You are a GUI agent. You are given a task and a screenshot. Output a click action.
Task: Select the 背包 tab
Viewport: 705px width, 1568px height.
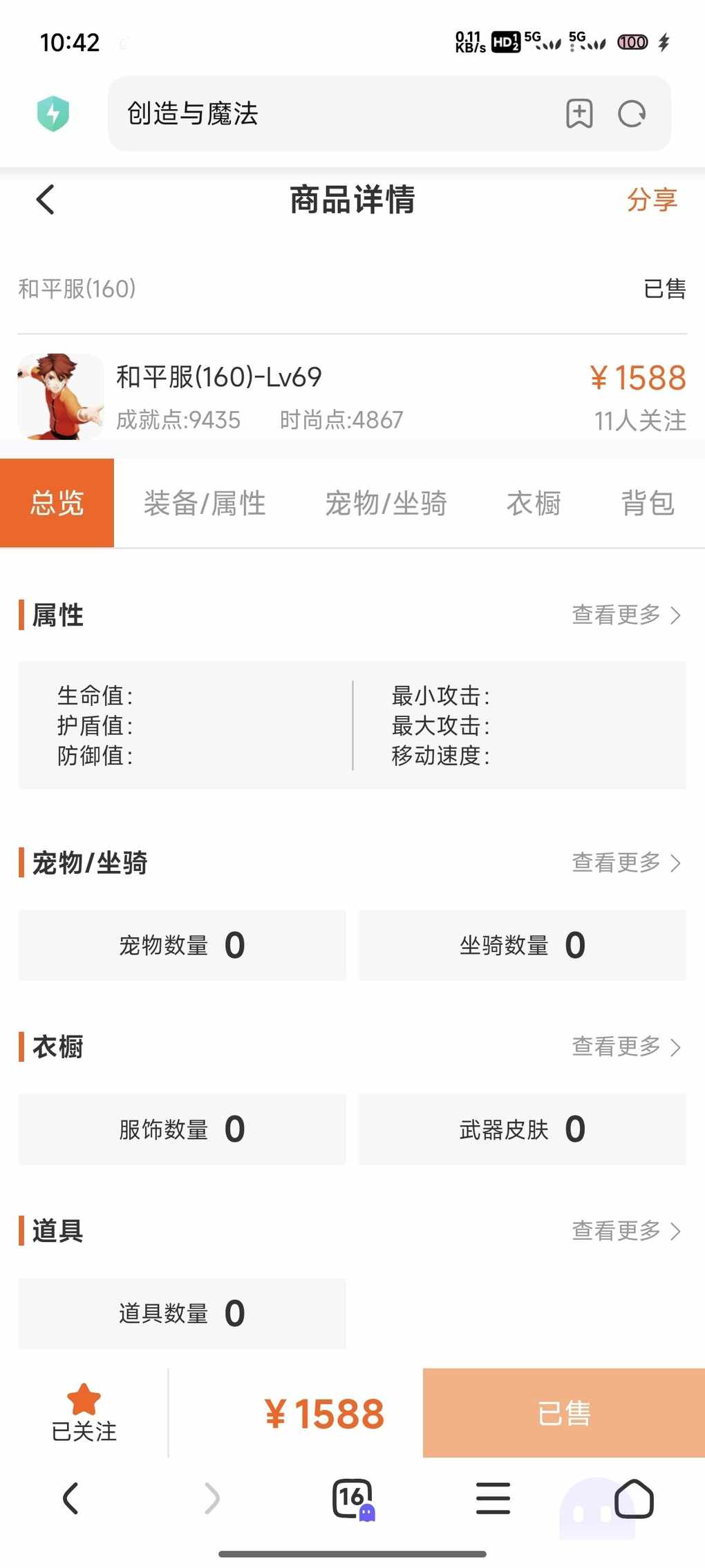tap(648, 503)
